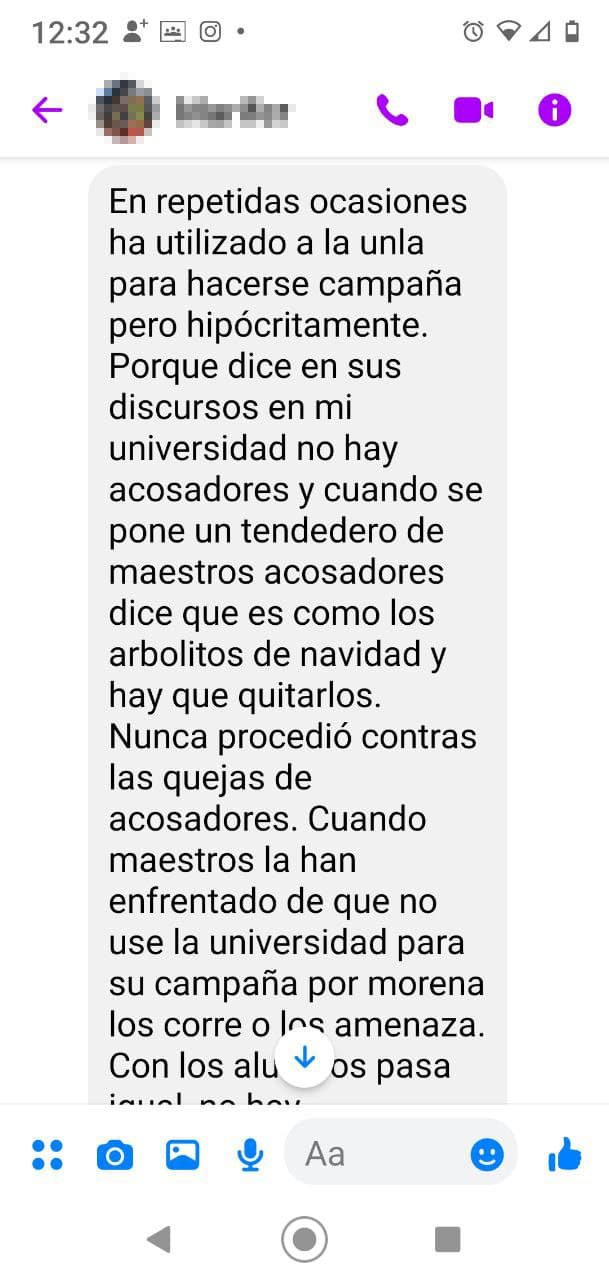Open the camera to take a photo

click(x=114, y=1155)
